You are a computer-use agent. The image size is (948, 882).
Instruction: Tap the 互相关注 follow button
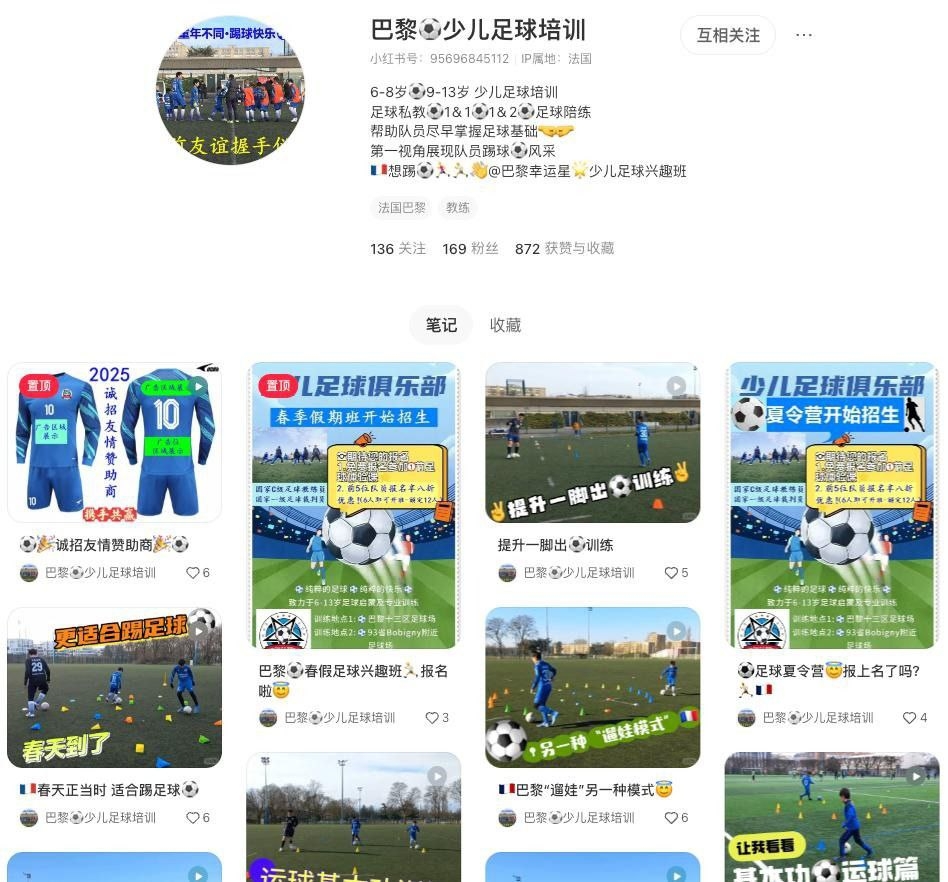728,35
